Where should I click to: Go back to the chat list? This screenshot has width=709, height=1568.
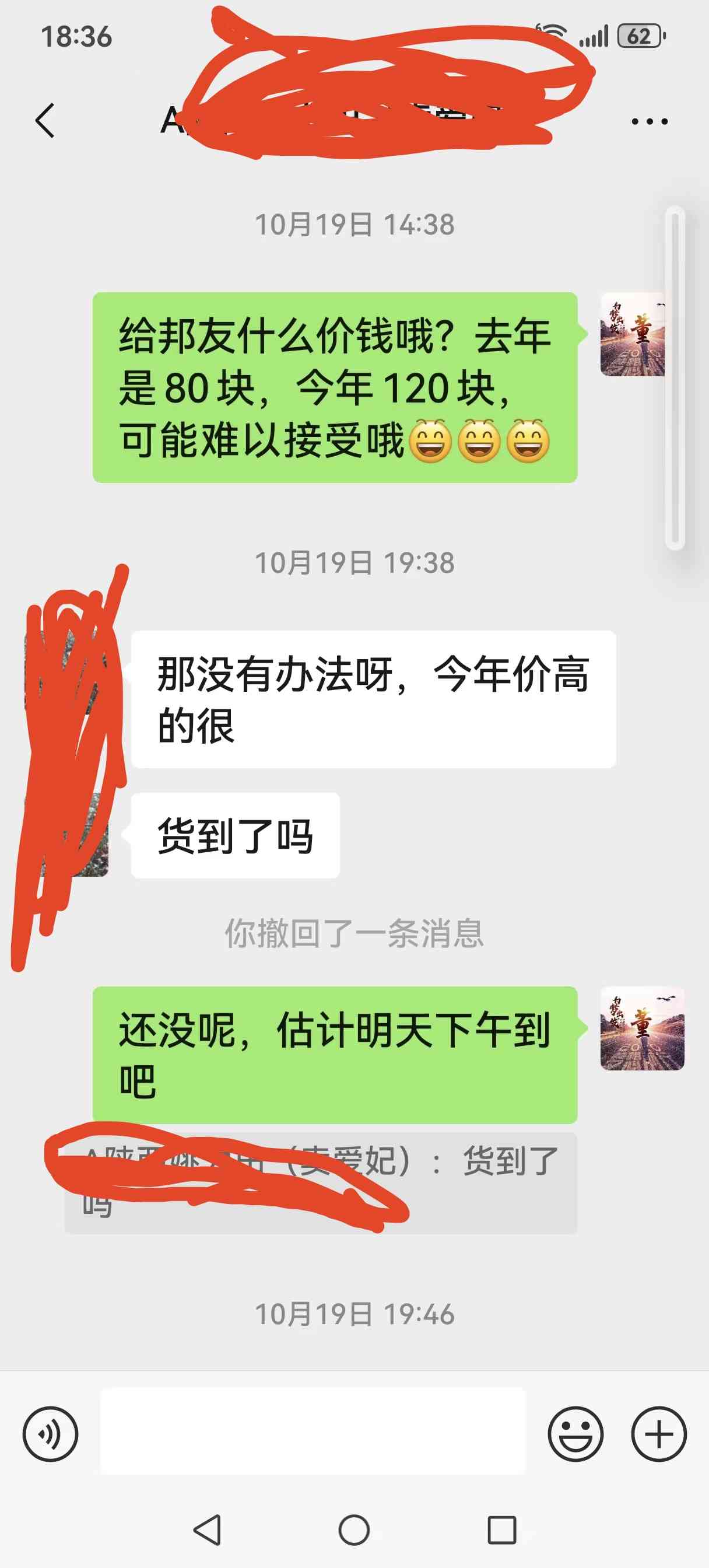click(45, 121)
